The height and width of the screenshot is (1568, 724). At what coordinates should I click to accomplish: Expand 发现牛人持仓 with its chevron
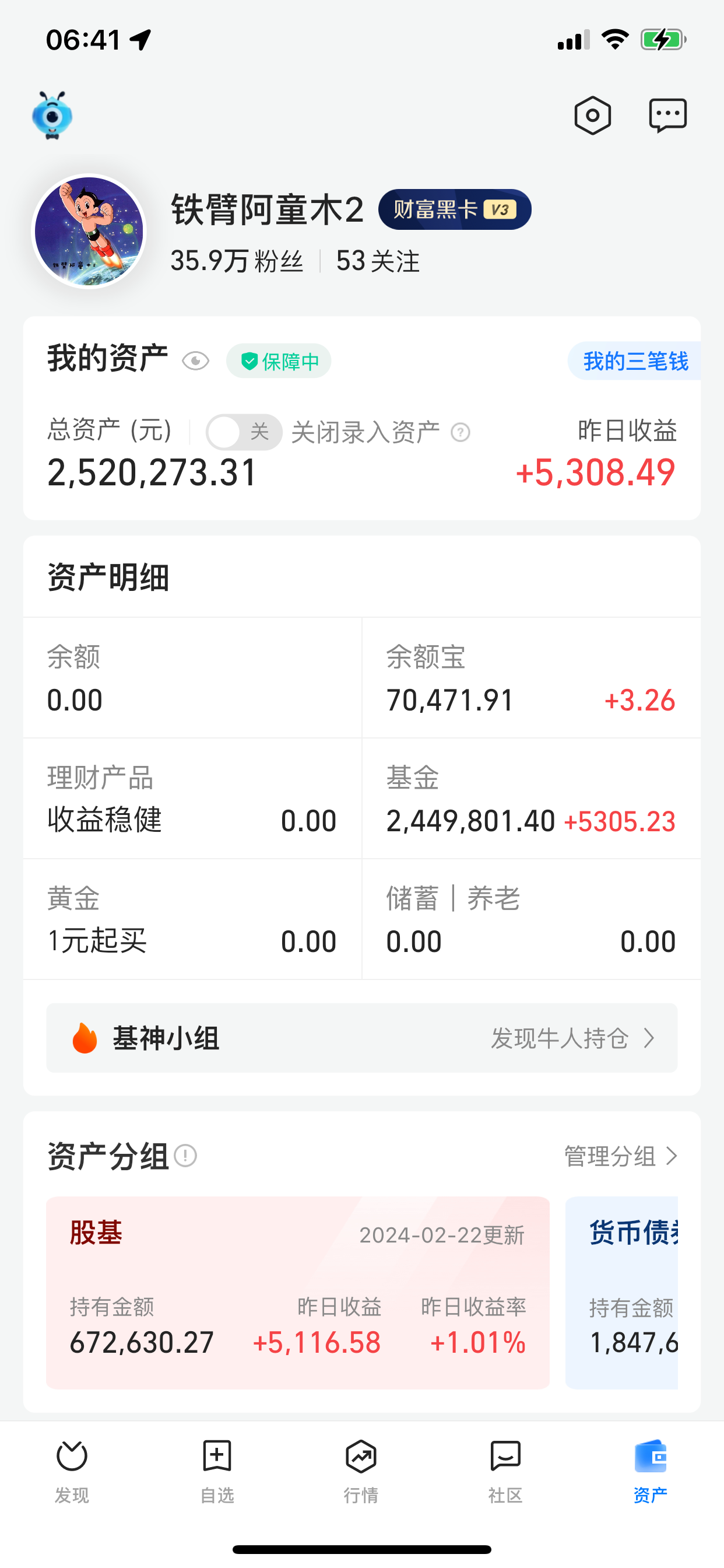pyautogui.click(x=651, y=1038)
